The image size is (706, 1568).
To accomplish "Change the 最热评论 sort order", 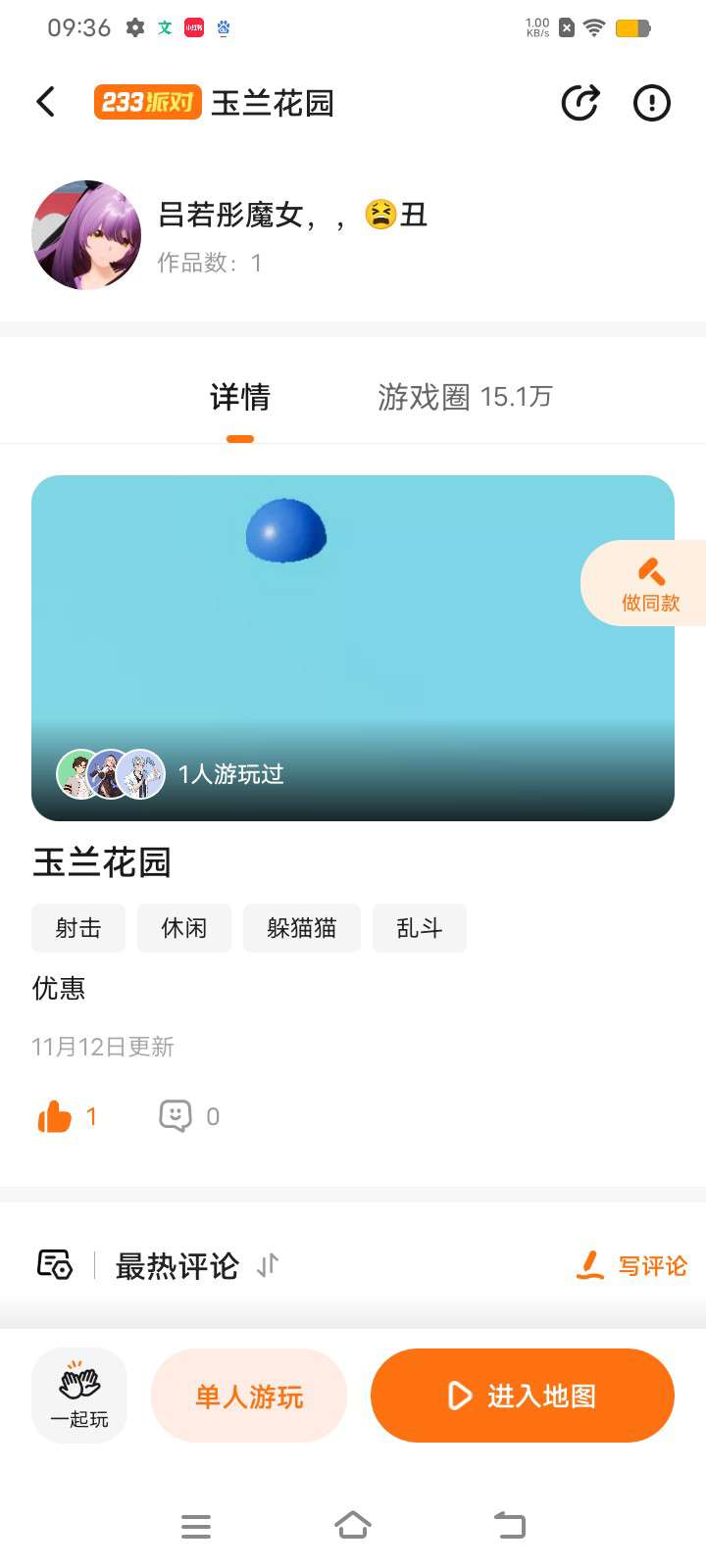I will (267, 1265).
